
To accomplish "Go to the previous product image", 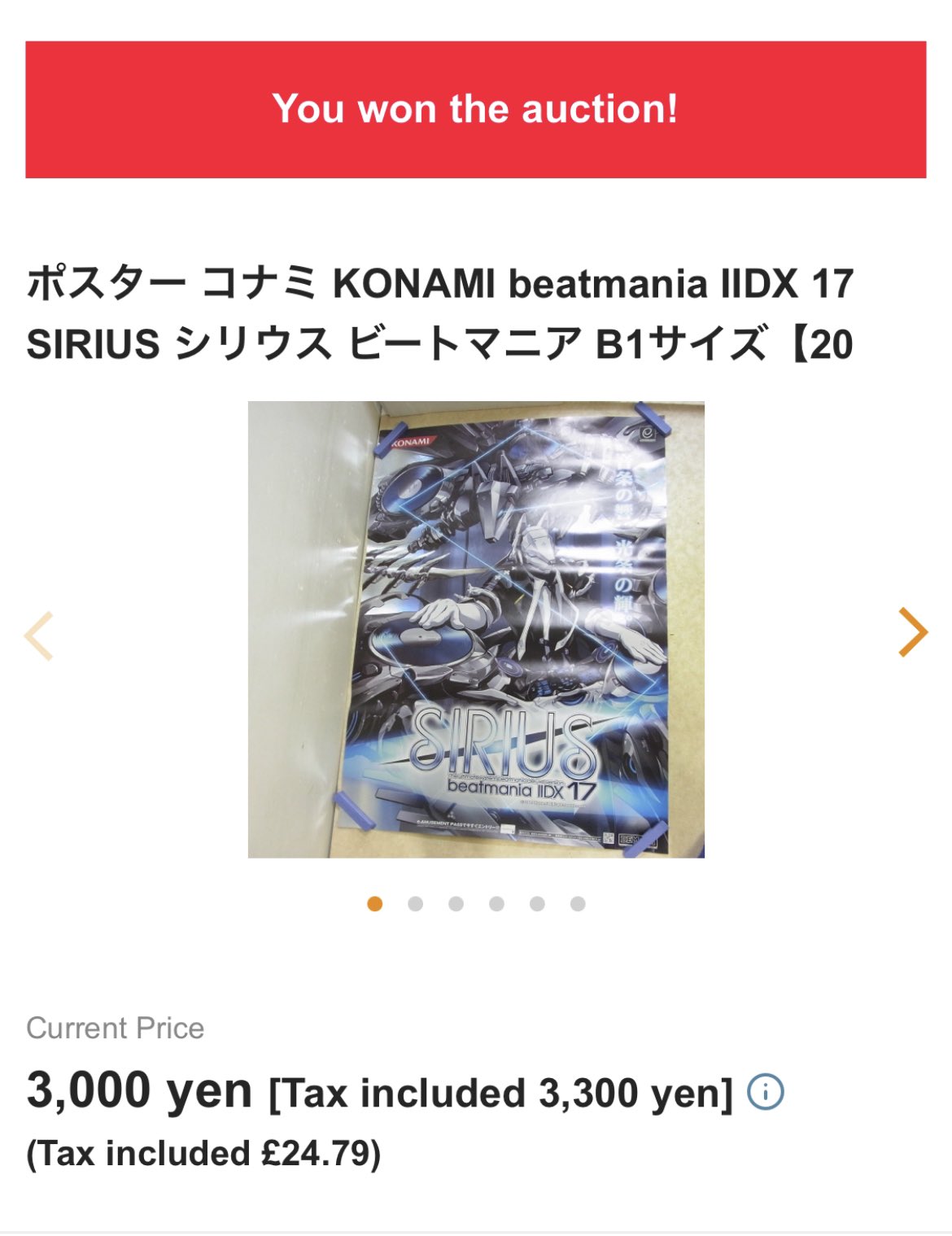I will (39, 635).
